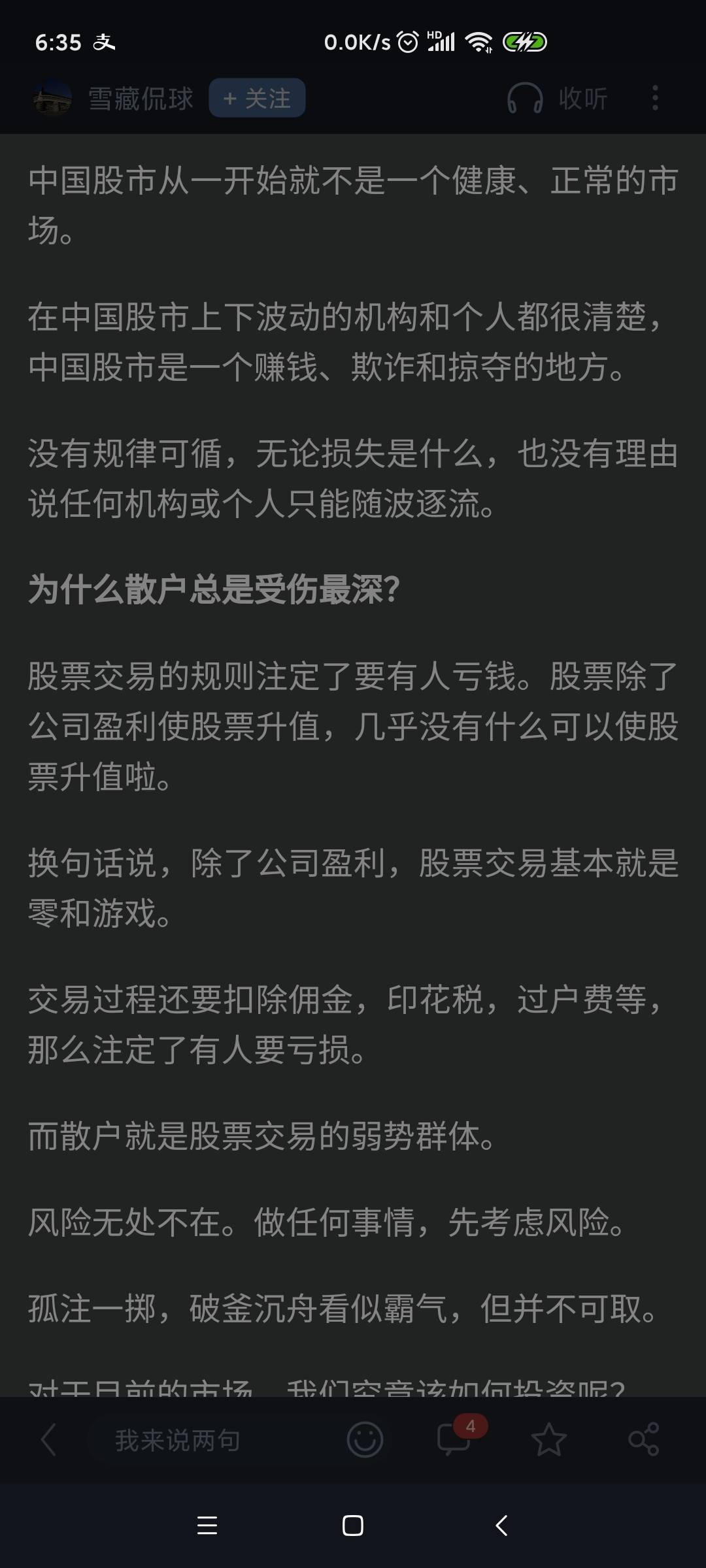Image resolution: width=706 pixels, height=1568 pixels.
Task: Follow the author with + 关注
Action: point(257,99)
